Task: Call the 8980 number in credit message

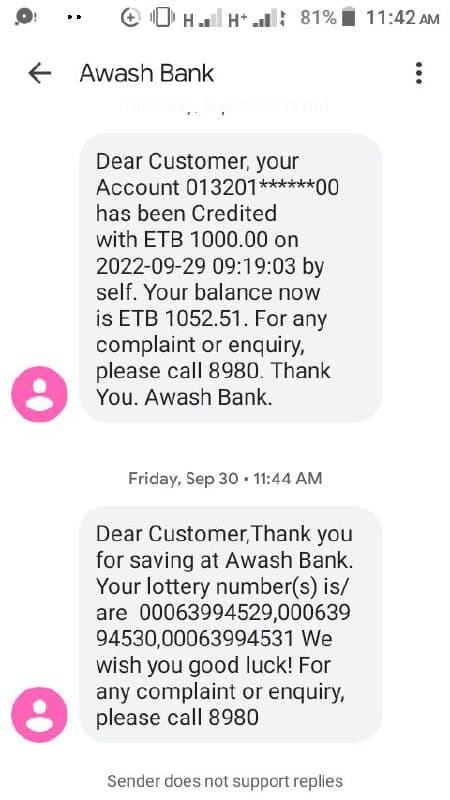Action: [234, 371]
